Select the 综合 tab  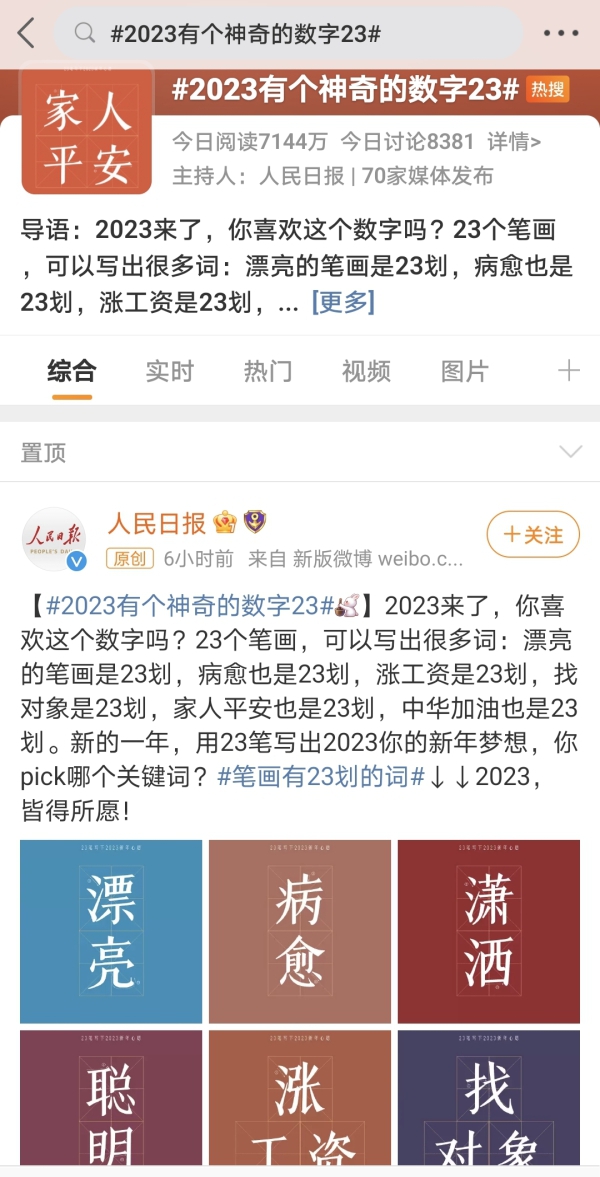tap(72, 371)
